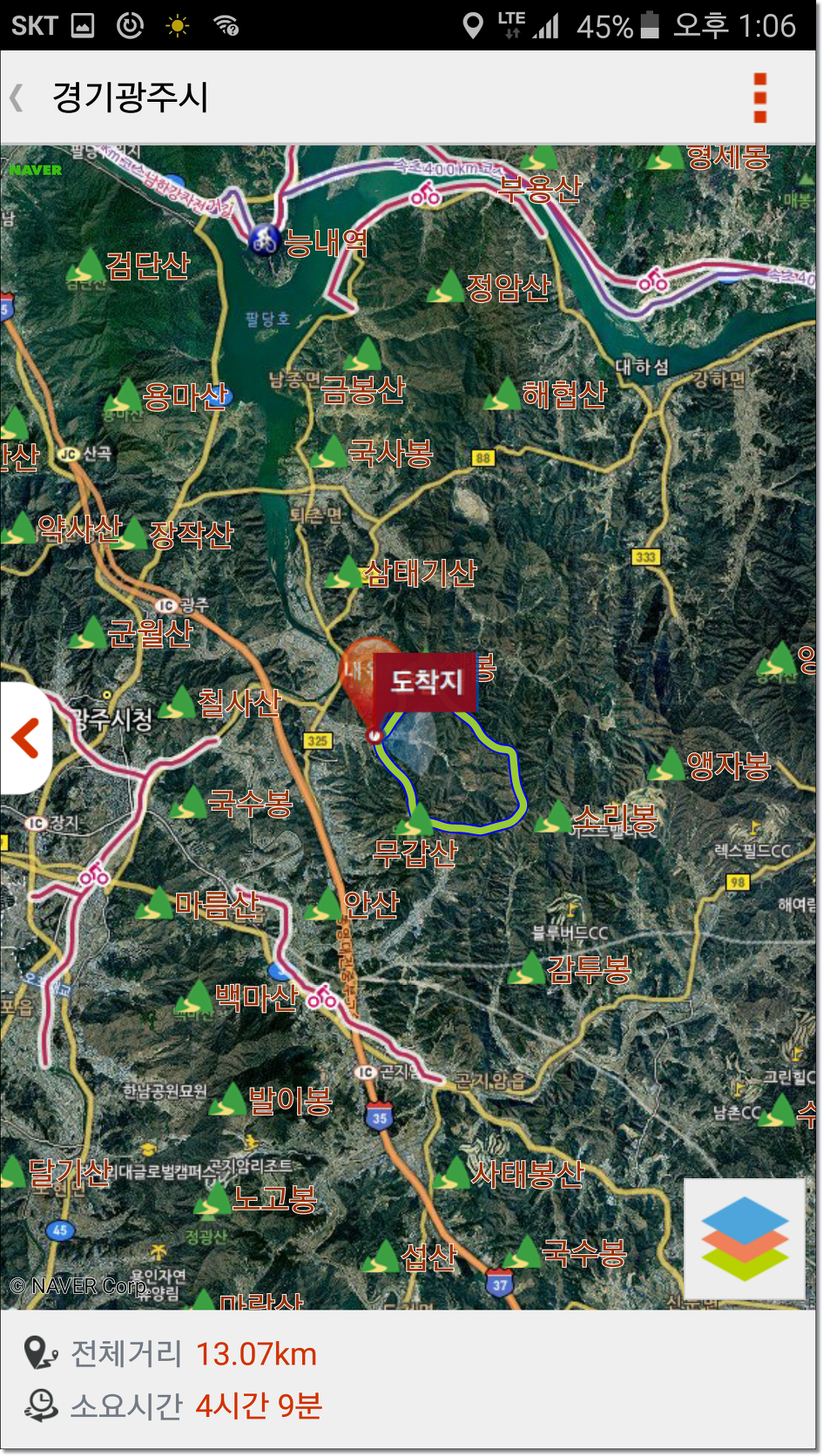Open the 감투봉 mountain marker
Viewport: 823px width, 1456px height.
point(528,968)
